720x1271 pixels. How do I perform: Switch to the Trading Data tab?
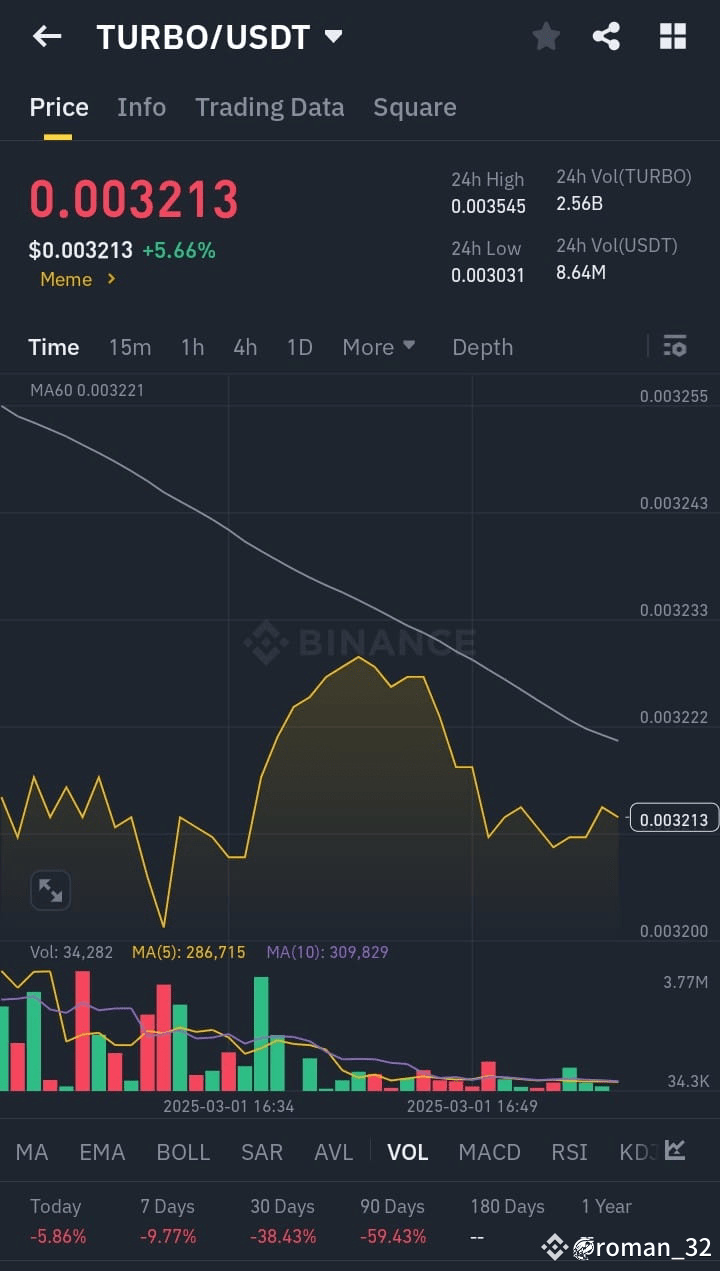(x=269, y=107)
